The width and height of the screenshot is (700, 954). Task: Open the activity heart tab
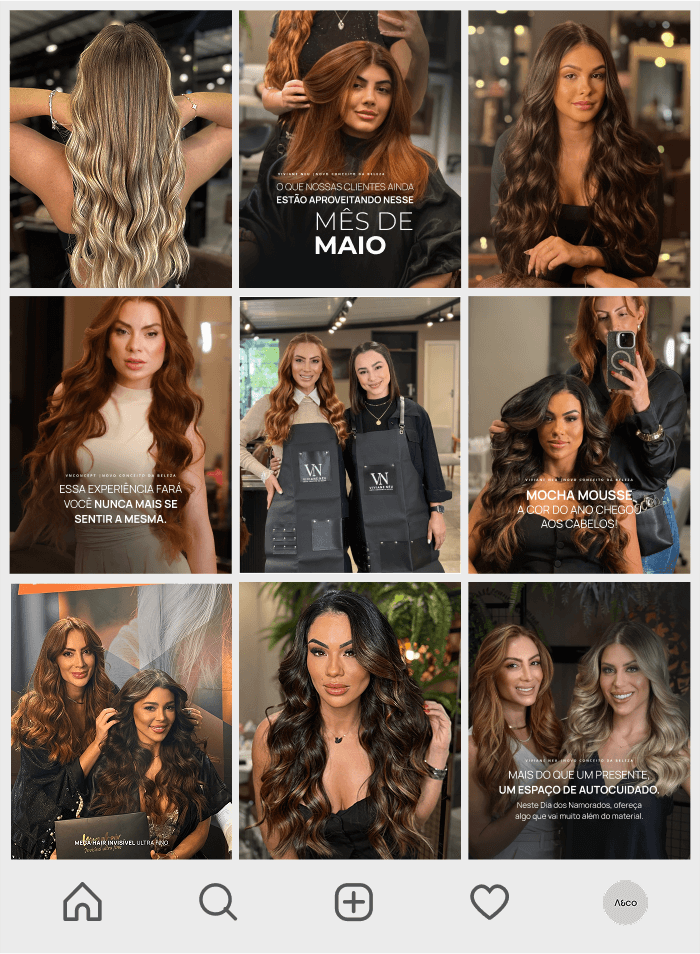(489, 902)
